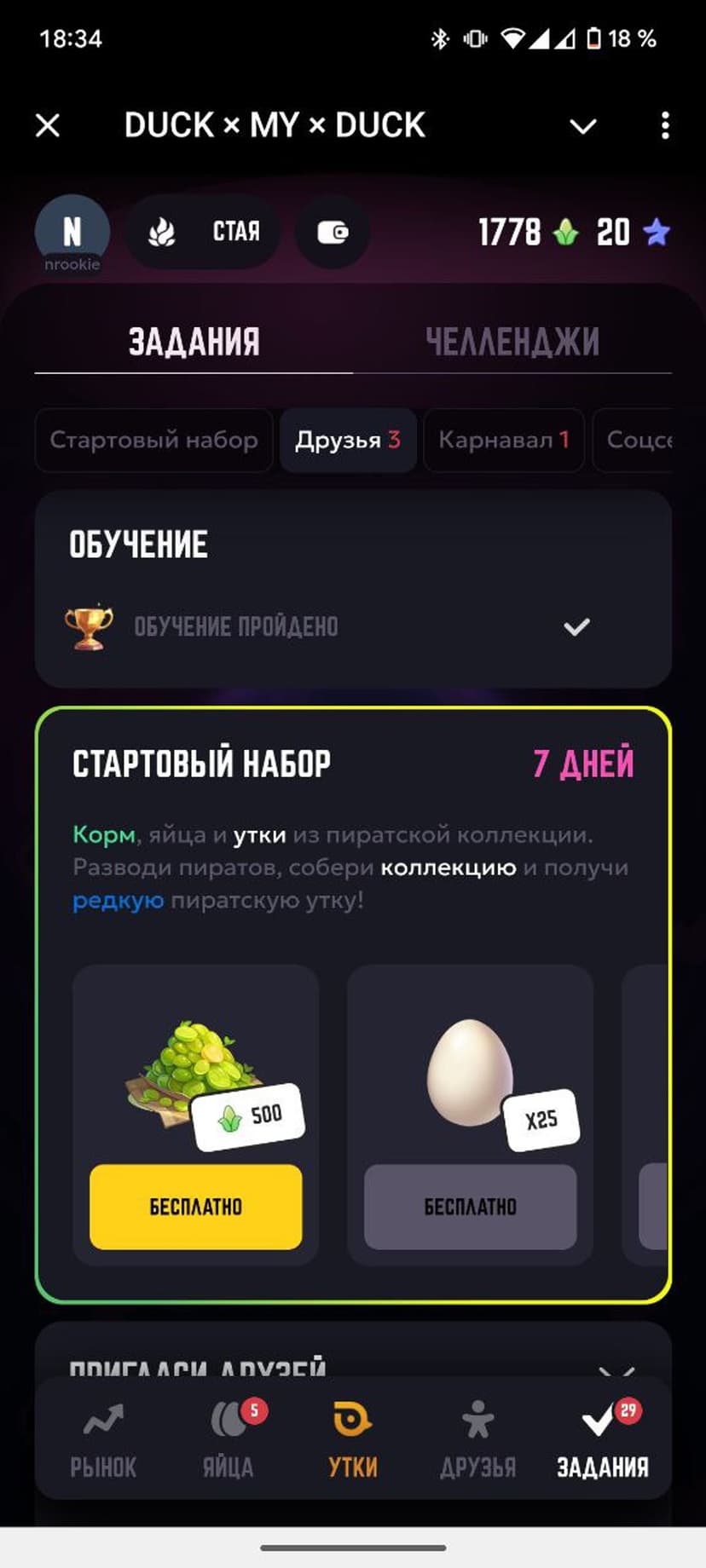Select the Стартовый набор chip
Image resolution: width=706 pixels, height=1568 pixels.
click(x=153, y=440)
